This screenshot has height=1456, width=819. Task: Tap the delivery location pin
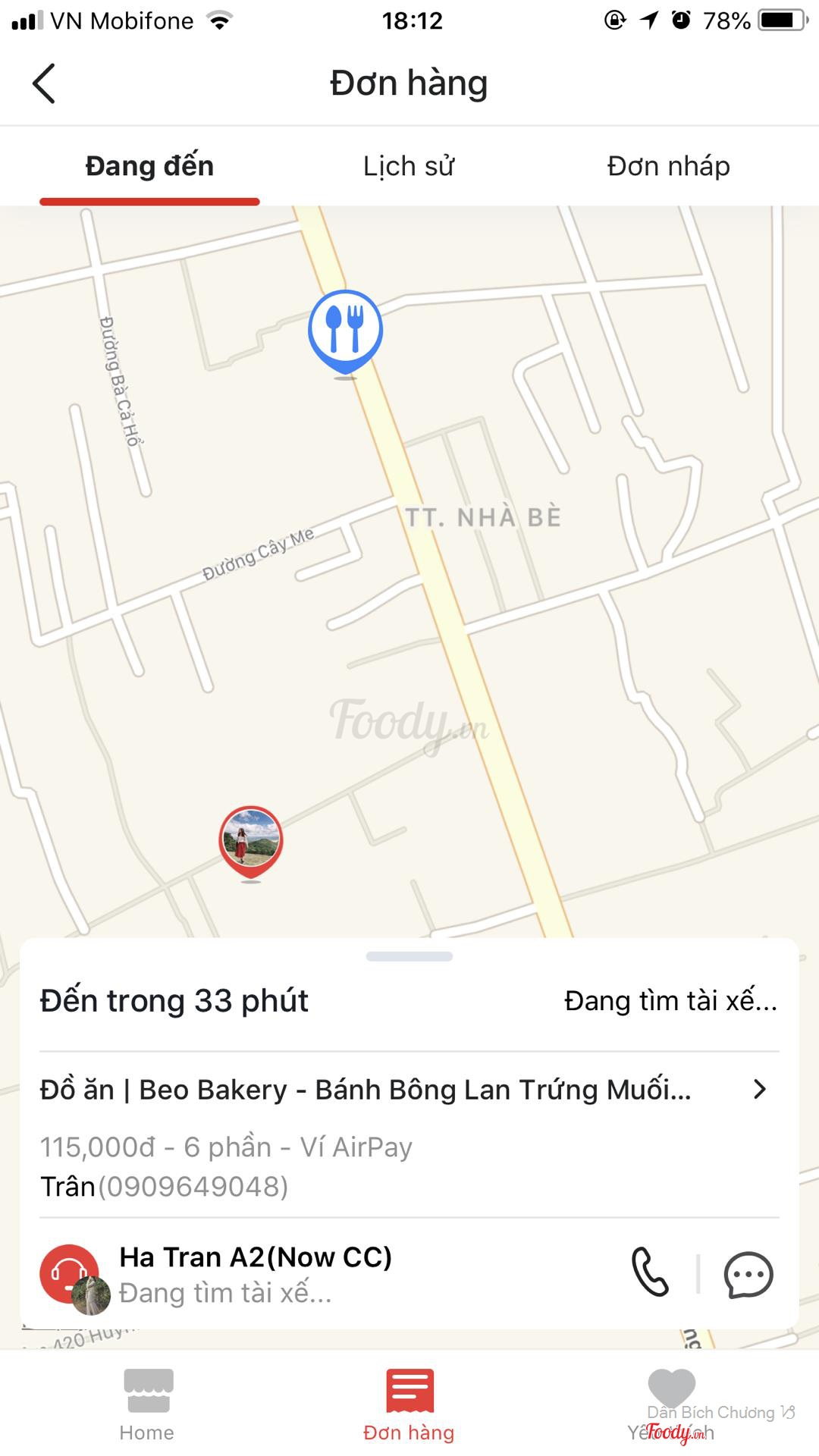(251, 841)
